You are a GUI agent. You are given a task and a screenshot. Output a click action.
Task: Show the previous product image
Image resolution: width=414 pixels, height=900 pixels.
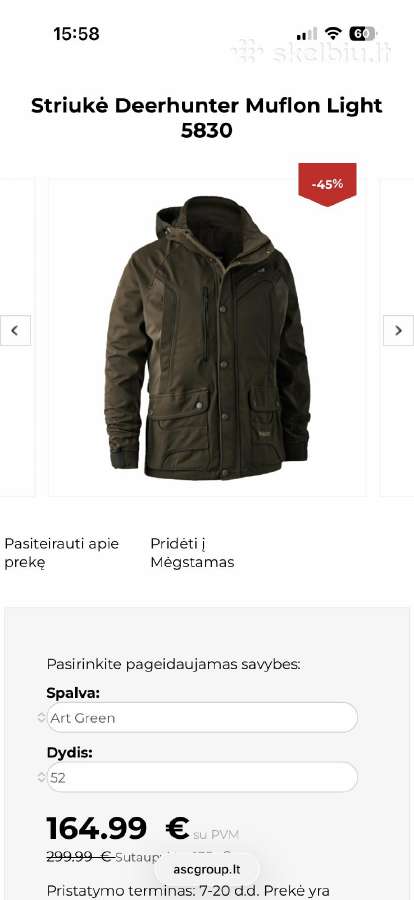coord(15,330)
